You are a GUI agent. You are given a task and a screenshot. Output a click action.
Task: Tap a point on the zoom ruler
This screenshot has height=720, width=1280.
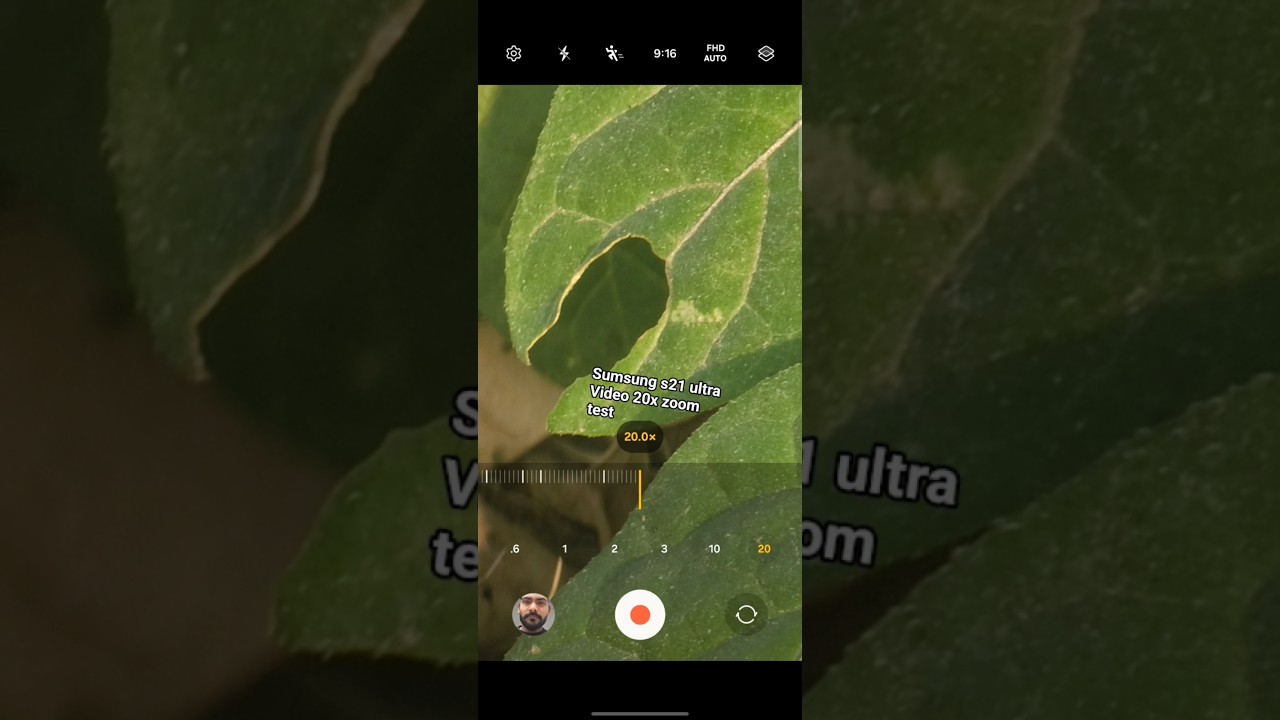coord(560,477)
